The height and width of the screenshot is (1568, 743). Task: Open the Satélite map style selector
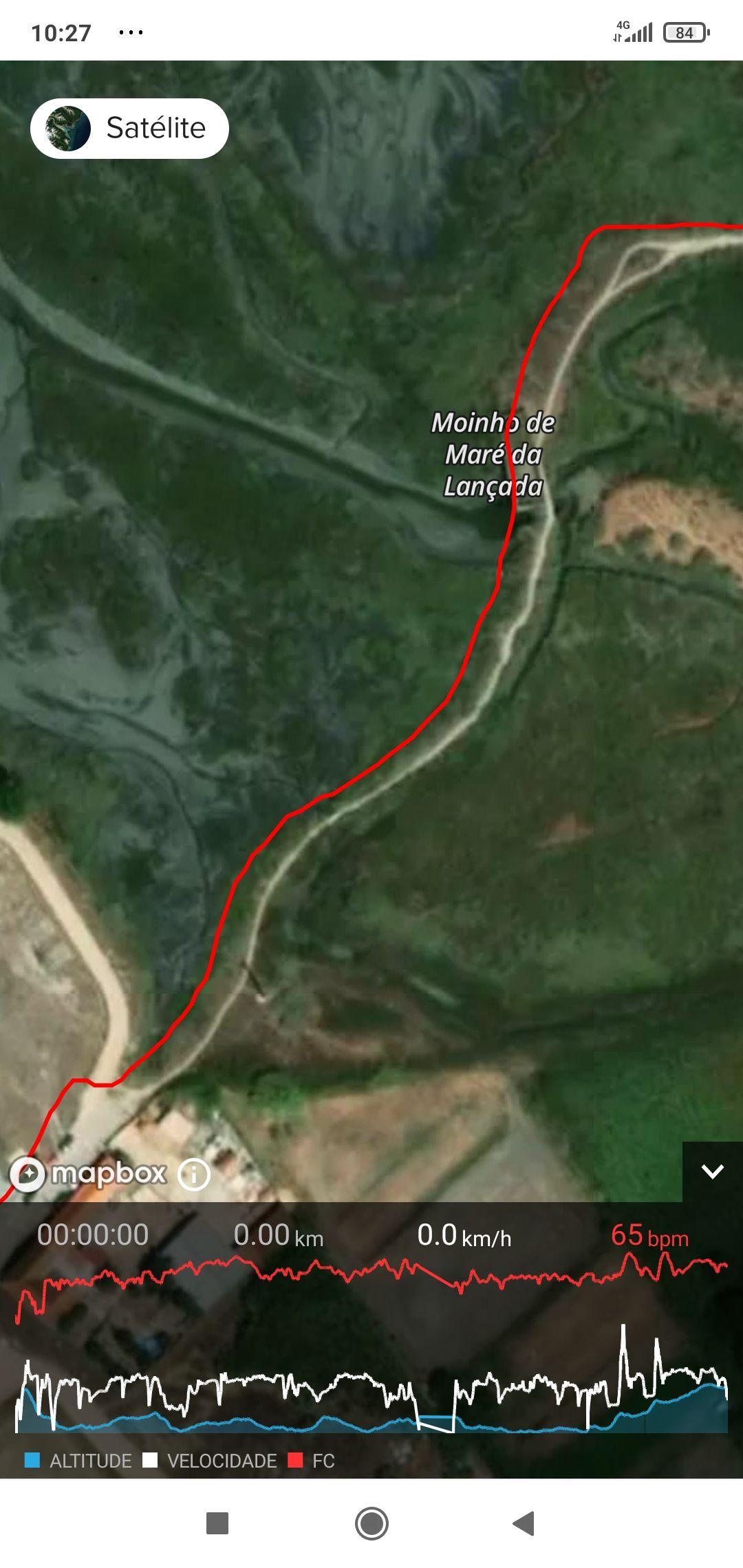(129, 129)
